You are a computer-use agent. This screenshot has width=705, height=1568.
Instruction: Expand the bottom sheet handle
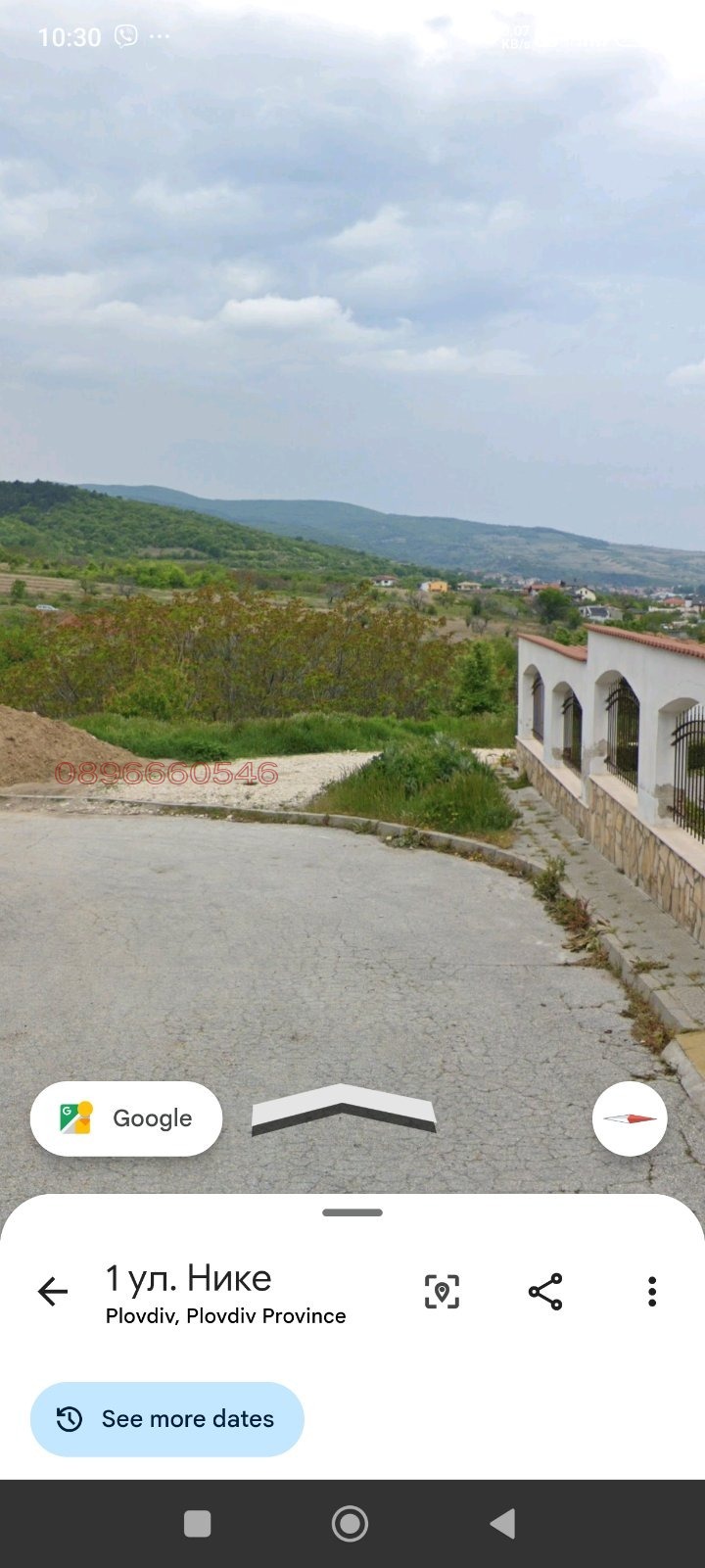352,1212
